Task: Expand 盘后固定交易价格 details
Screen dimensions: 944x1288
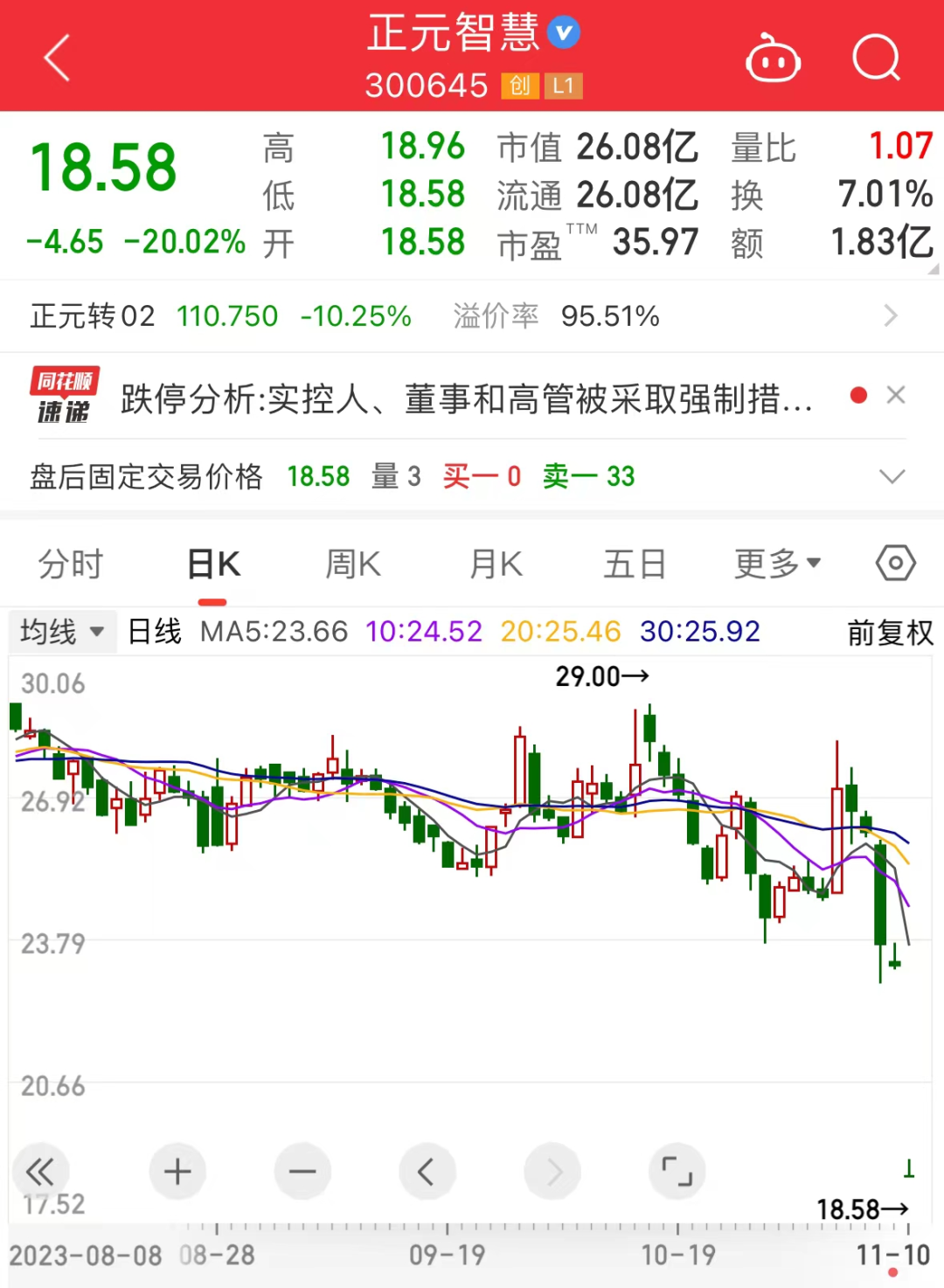Action: (892, 476)
